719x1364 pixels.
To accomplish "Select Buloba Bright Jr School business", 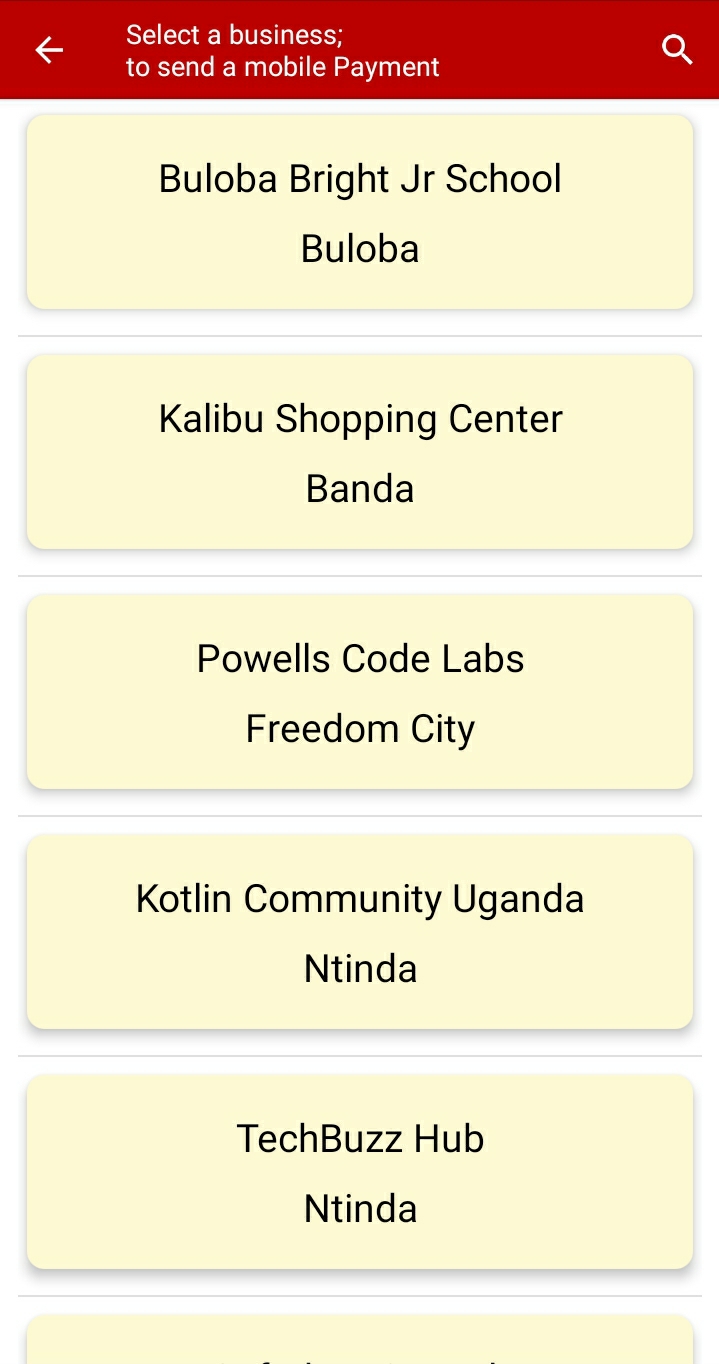I will point(360,212).
